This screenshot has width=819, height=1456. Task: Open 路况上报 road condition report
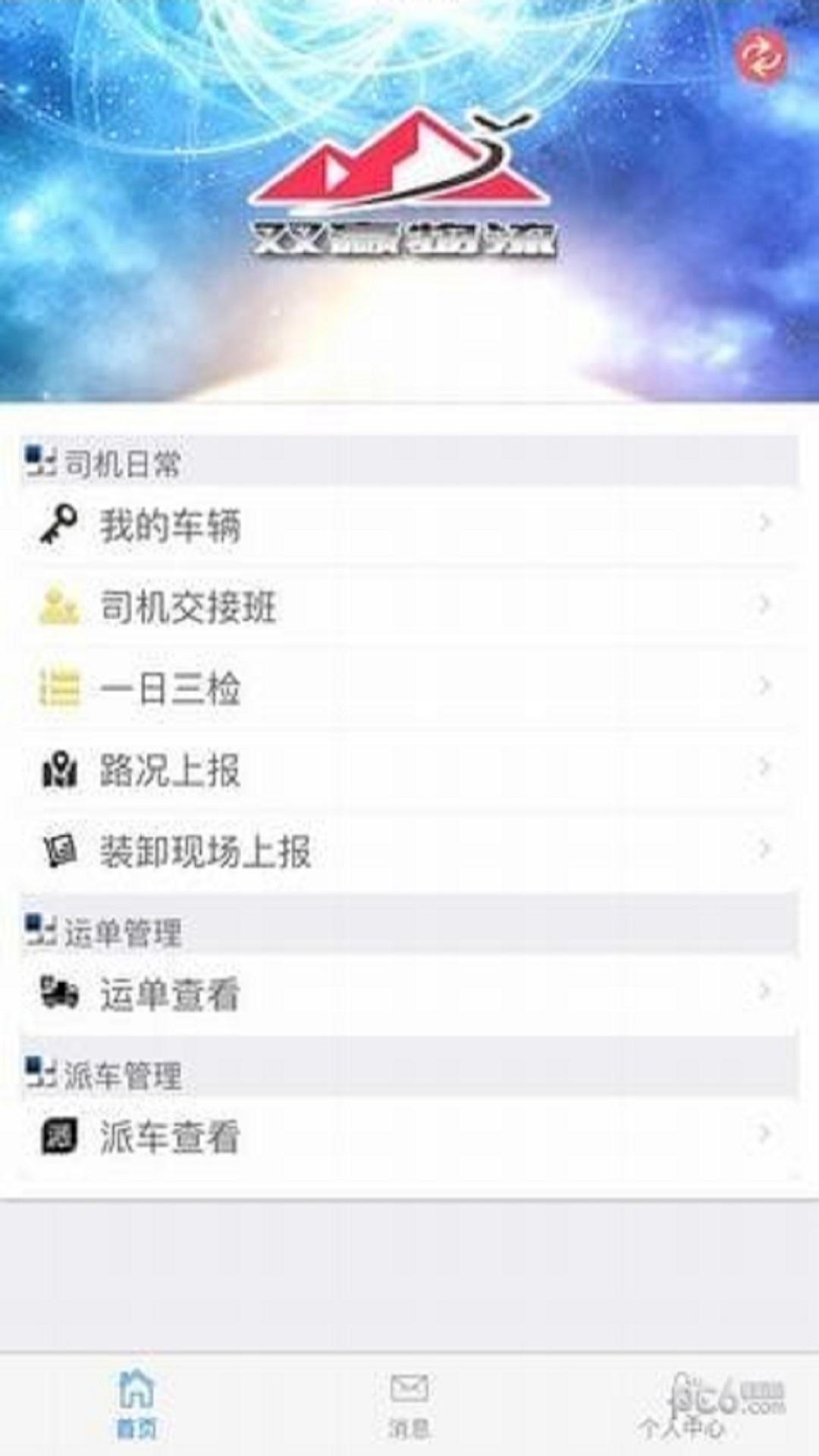point(409,769)
